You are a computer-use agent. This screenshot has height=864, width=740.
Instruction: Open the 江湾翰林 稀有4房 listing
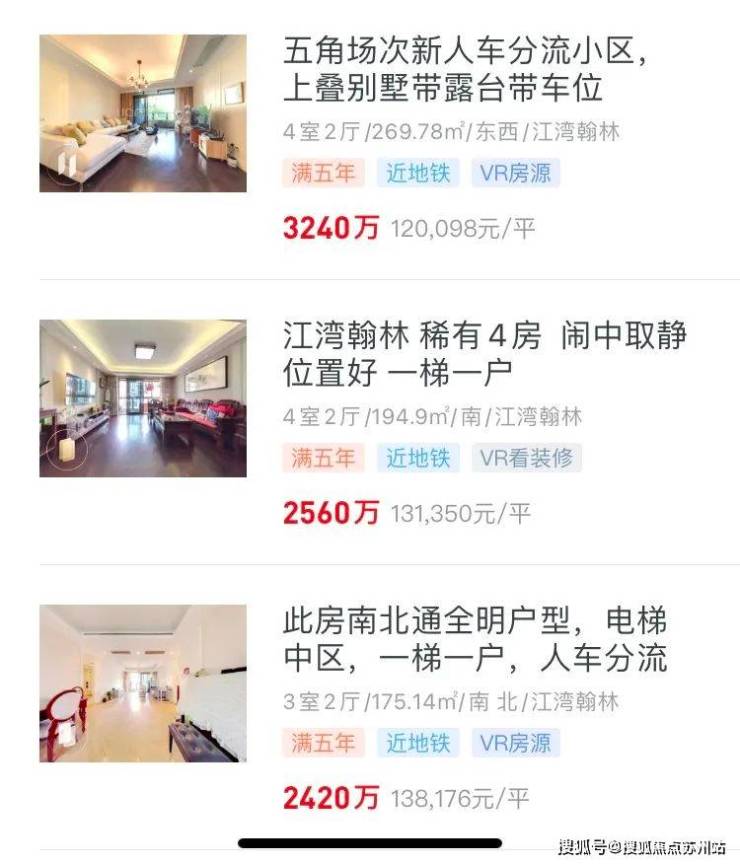click(484, 353)
